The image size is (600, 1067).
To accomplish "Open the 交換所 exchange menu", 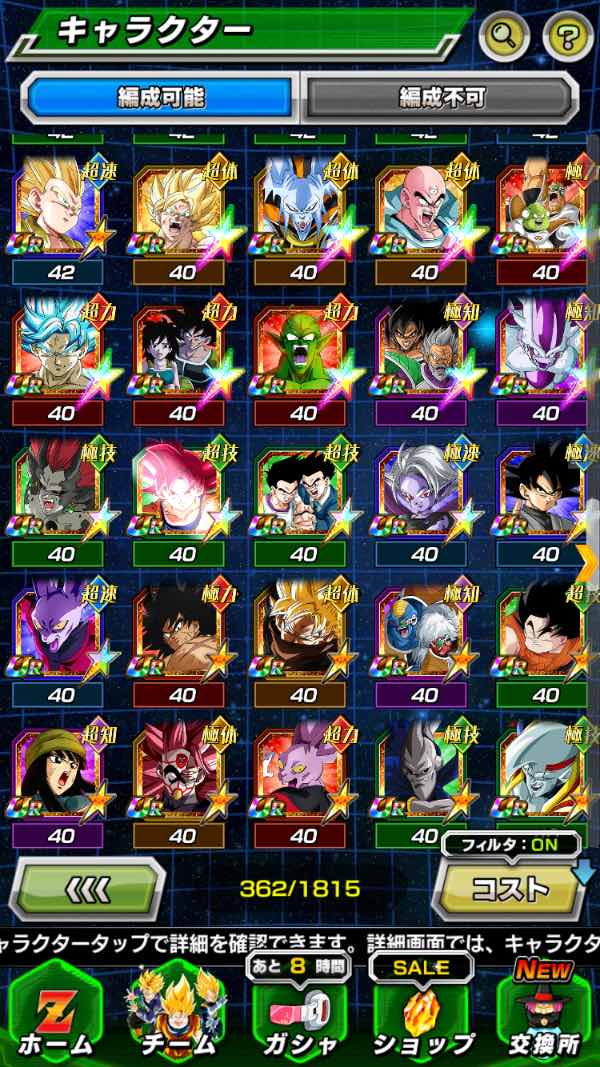I will (x=545, y=1013).
